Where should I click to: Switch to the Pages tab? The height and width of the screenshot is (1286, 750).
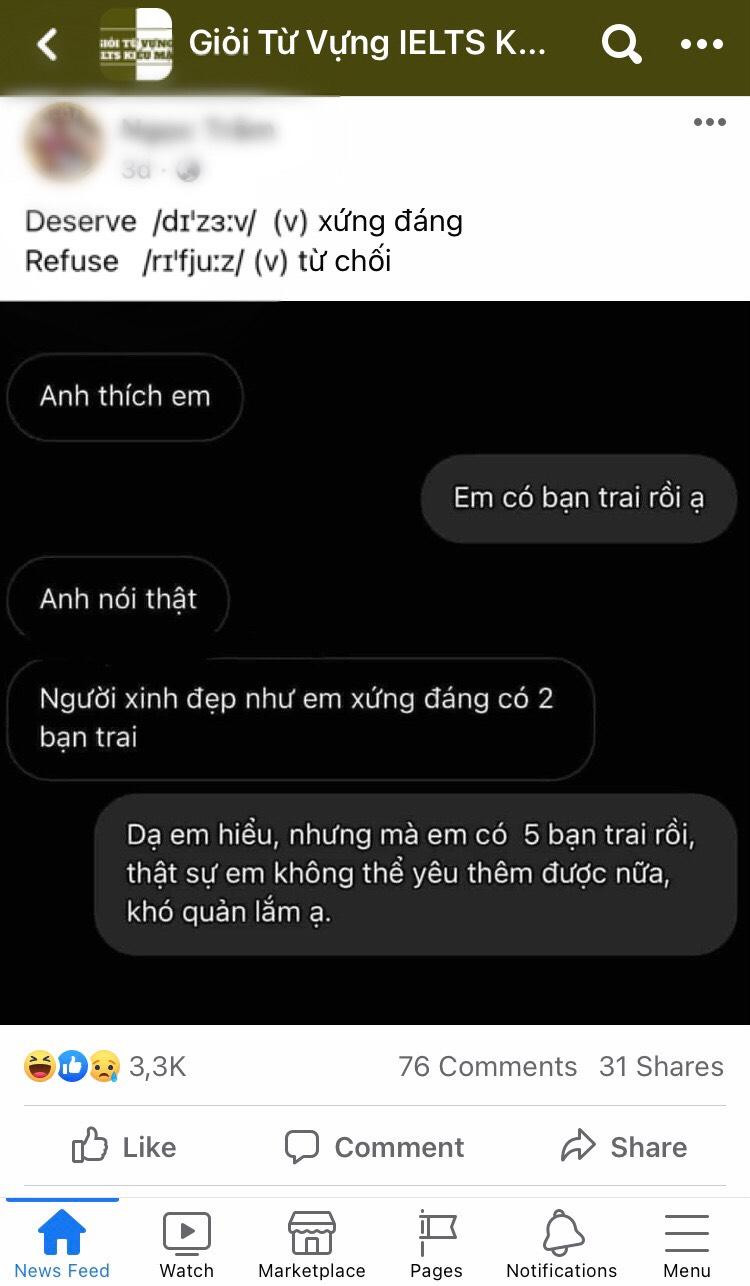coord(437,1244)
